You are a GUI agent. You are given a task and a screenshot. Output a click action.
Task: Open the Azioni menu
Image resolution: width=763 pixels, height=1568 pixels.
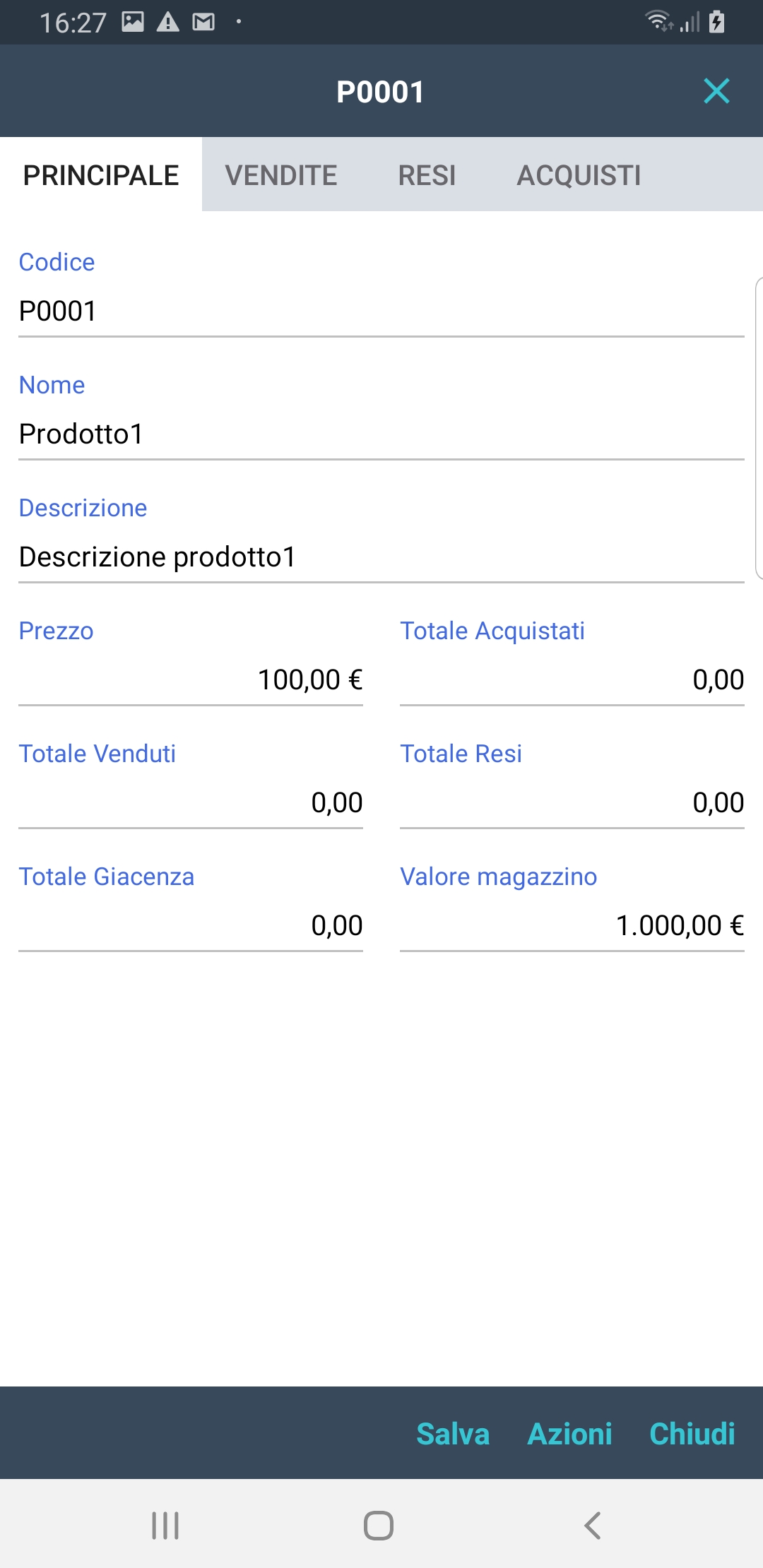pos(569,1434)
